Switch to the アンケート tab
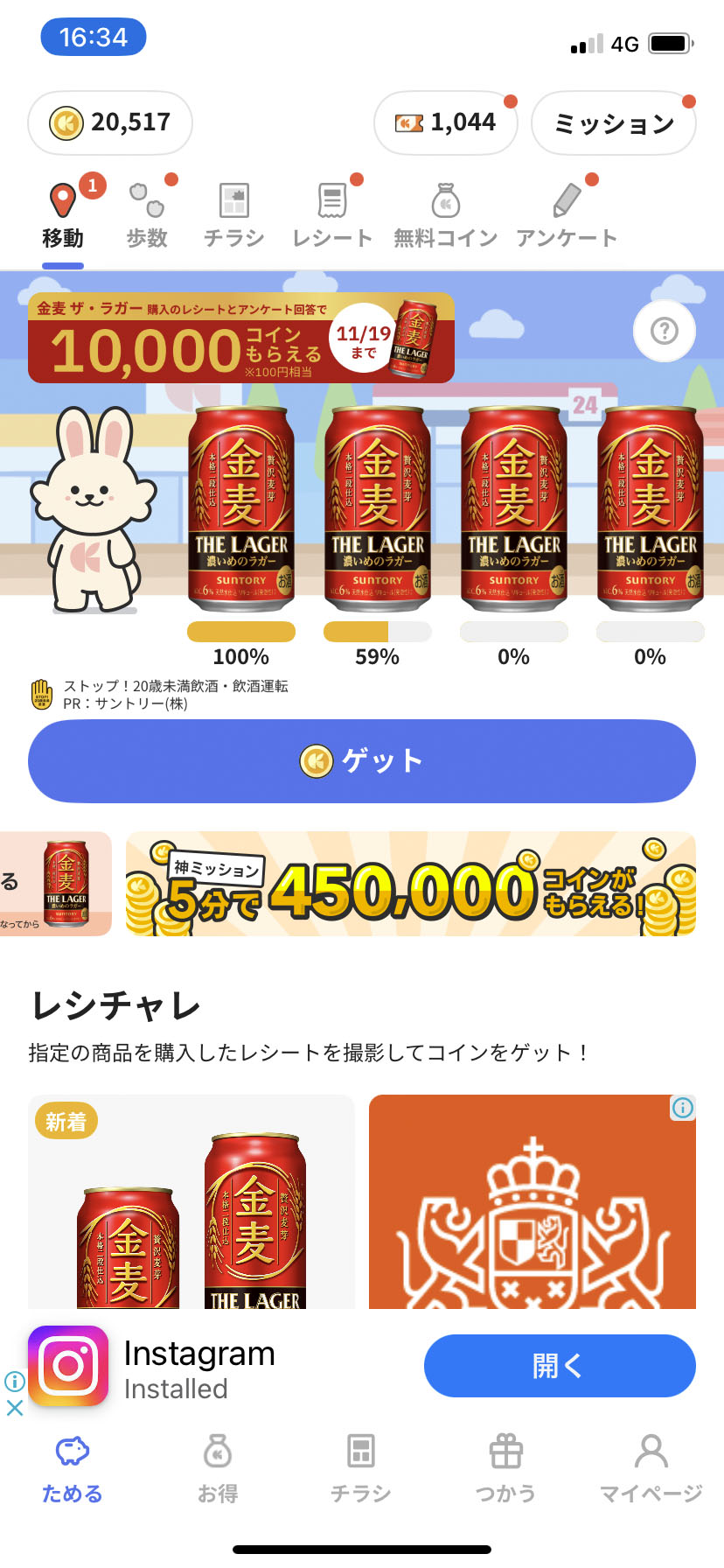Screen dimensions: 724x1568 pos(567,216)
